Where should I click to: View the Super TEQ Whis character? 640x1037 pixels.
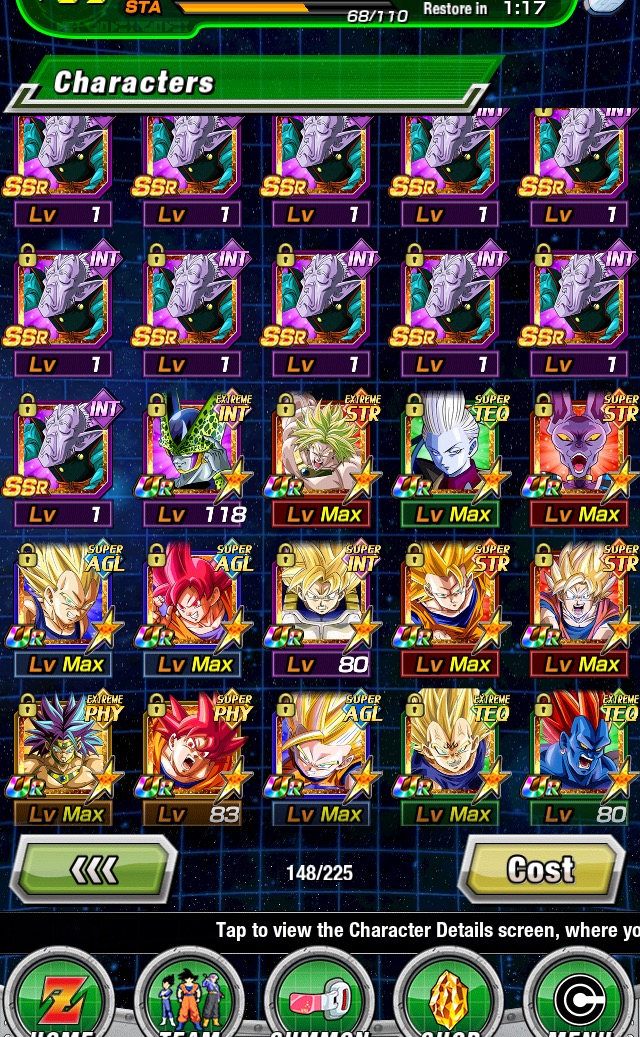point(450,459)
